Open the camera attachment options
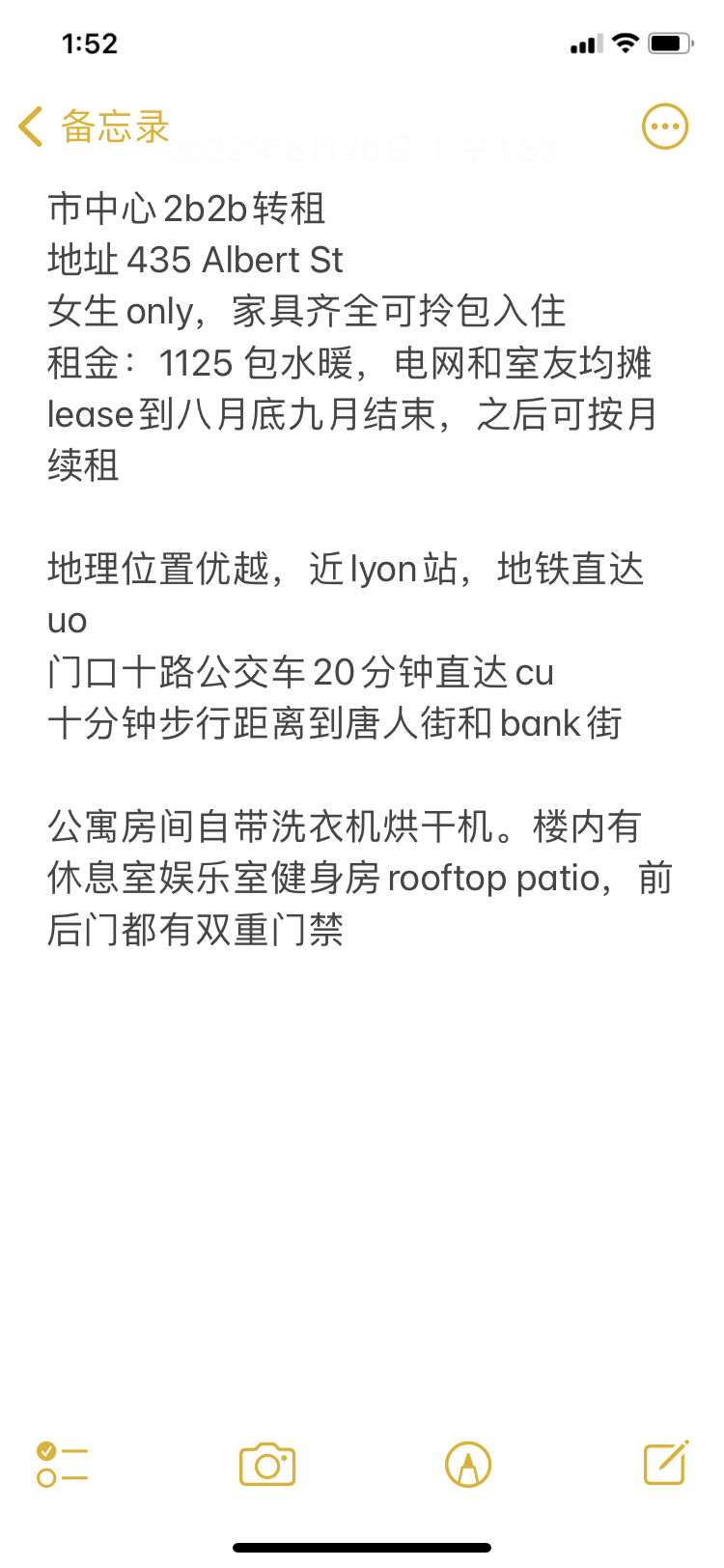The height and width of the screenshot is (1568, 724). (267, 1465)
